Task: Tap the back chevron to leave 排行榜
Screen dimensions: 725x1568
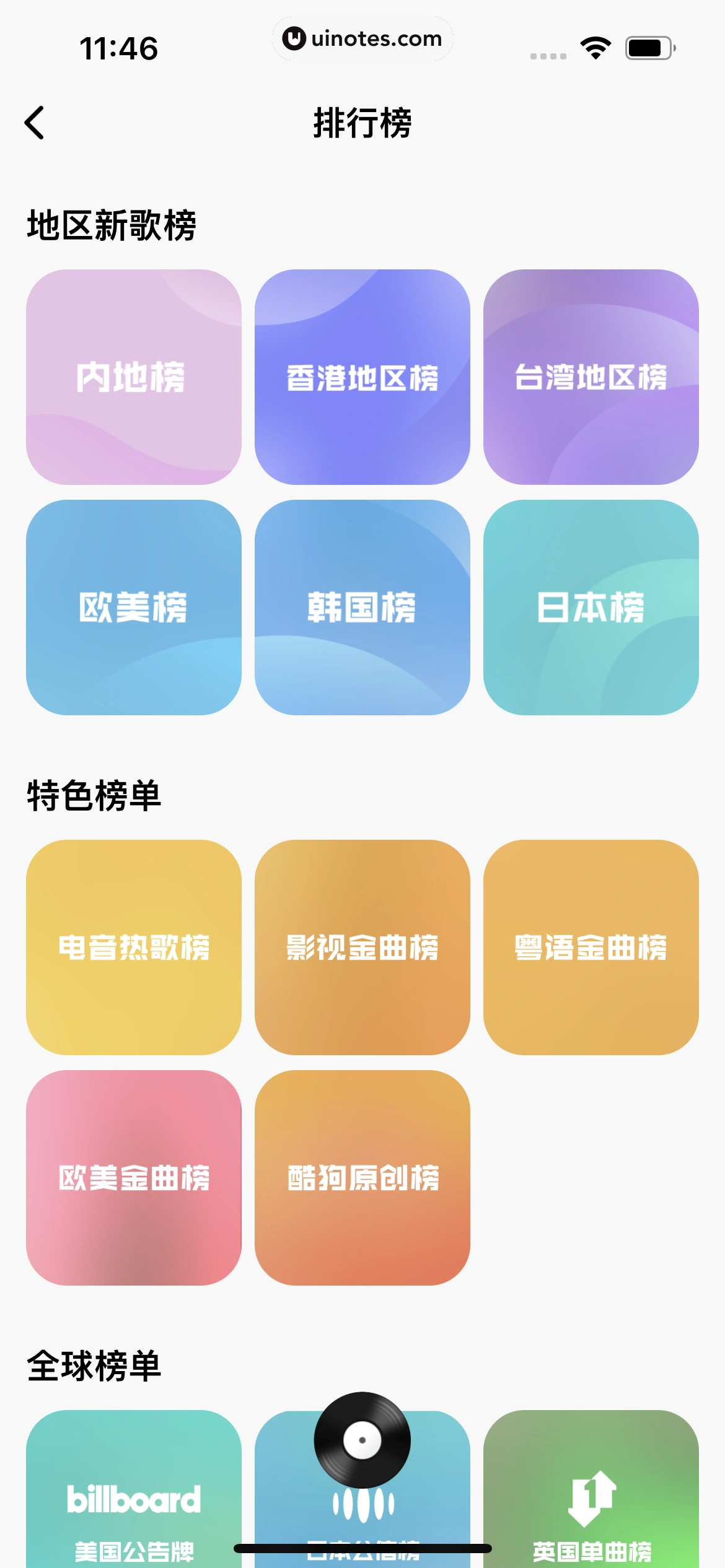Action: [x=35, y=121]
